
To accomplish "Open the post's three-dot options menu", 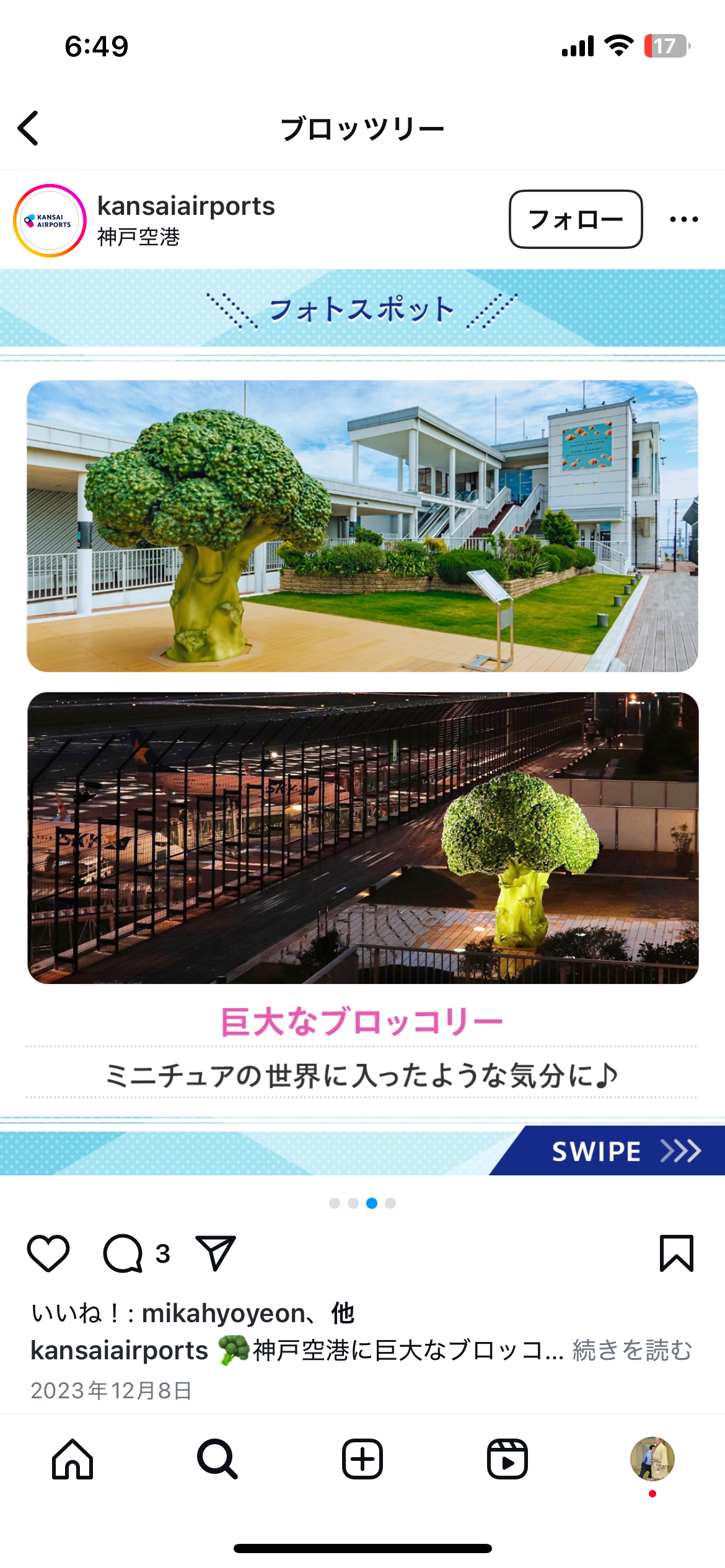I will coord(683,219).
